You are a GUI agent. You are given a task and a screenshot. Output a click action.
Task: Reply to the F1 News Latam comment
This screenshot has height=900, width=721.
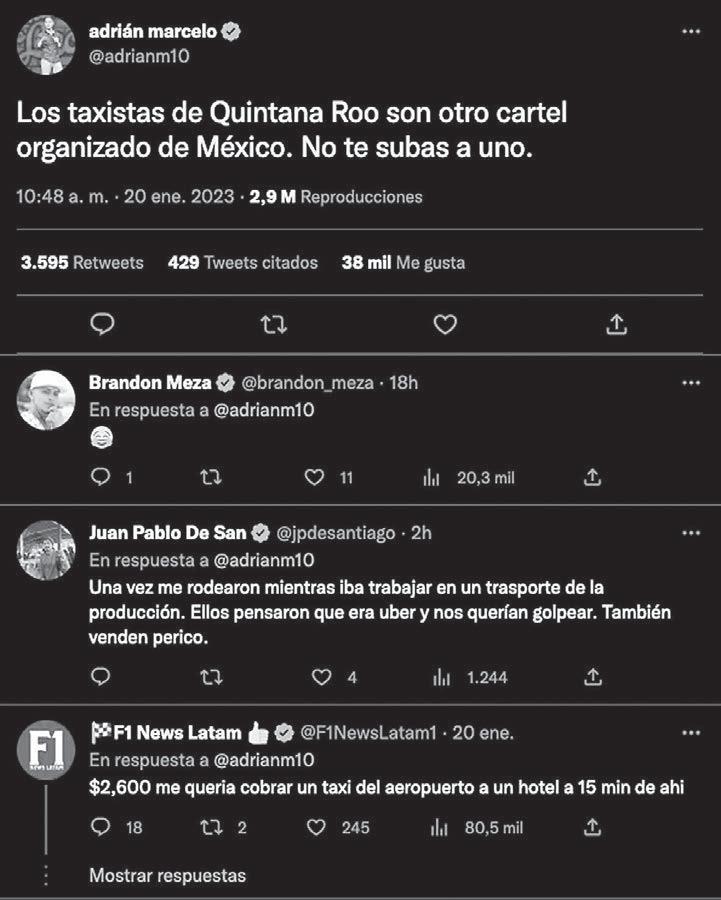point(100,827)
